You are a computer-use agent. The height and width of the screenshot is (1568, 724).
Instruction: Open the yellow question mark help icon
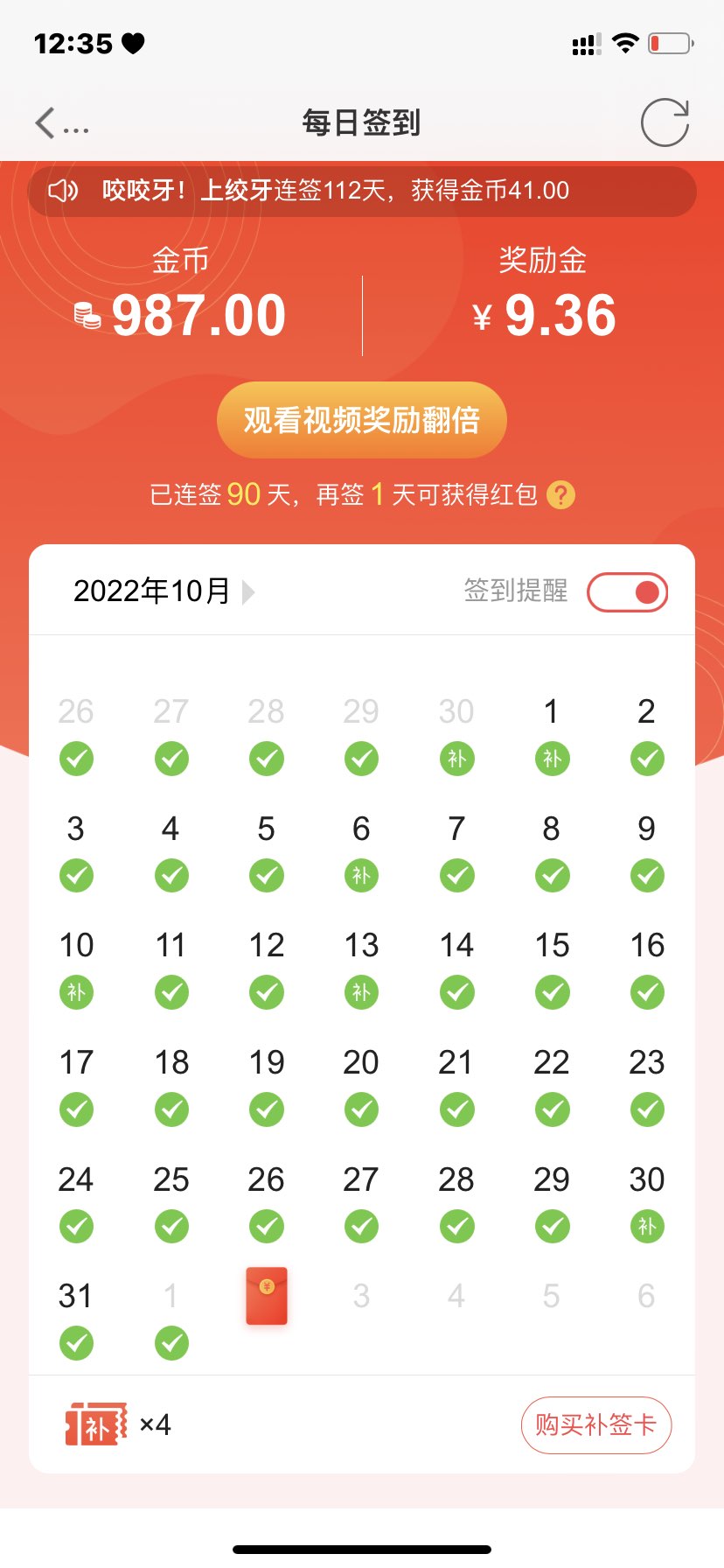click(x=560, y=495)
